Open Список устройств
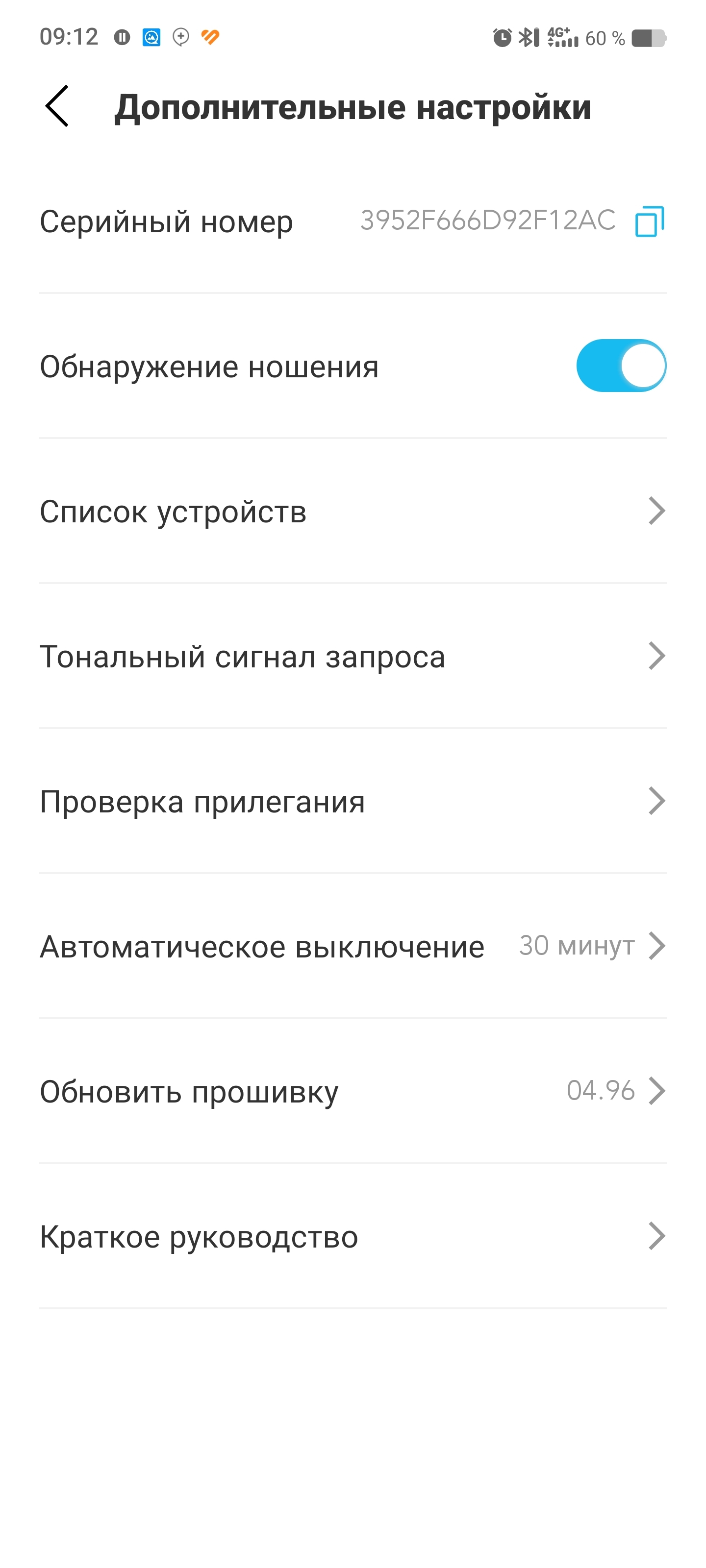The image size is (706, 1568). (x=352, y=511)
